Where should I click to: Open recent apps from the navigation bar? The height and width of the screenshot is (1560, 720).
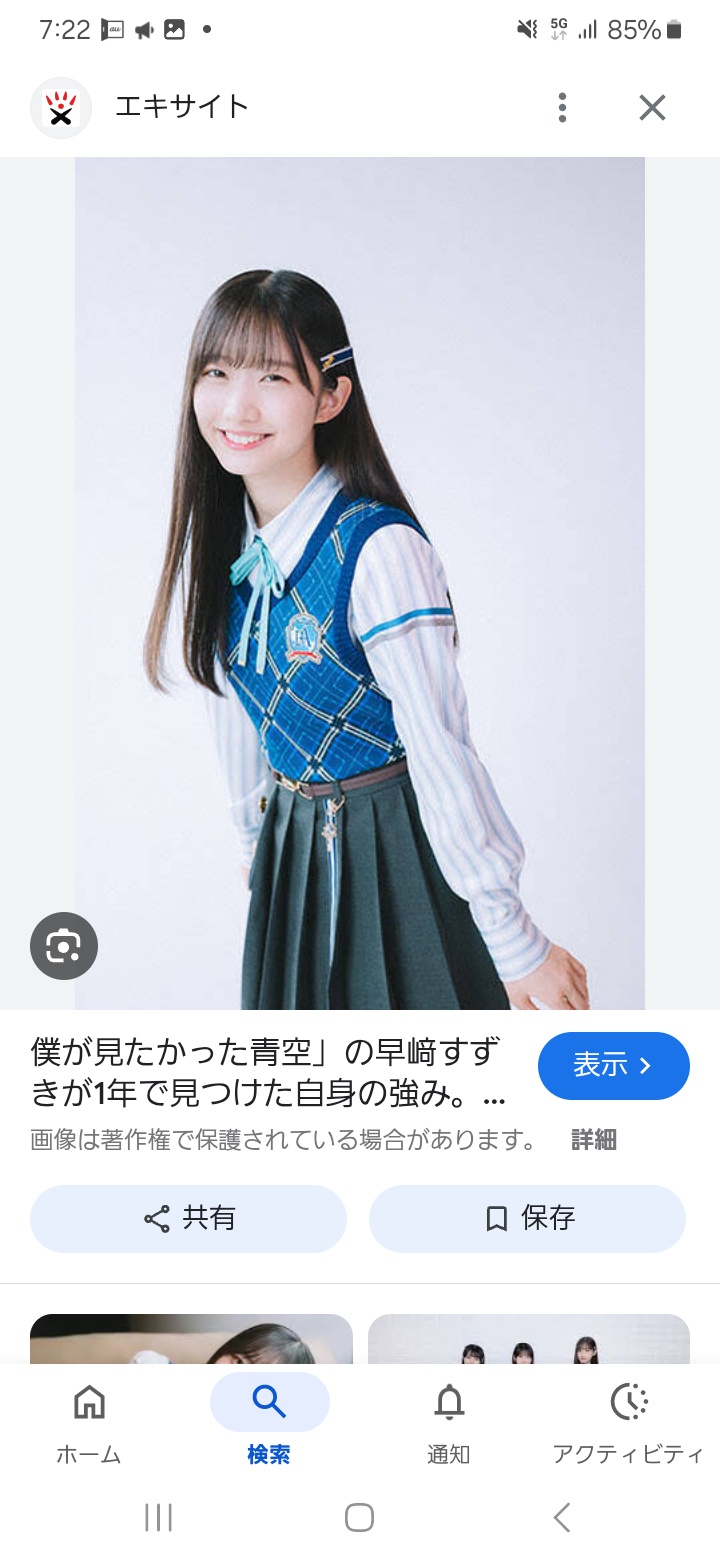(x=158, y=1517)
